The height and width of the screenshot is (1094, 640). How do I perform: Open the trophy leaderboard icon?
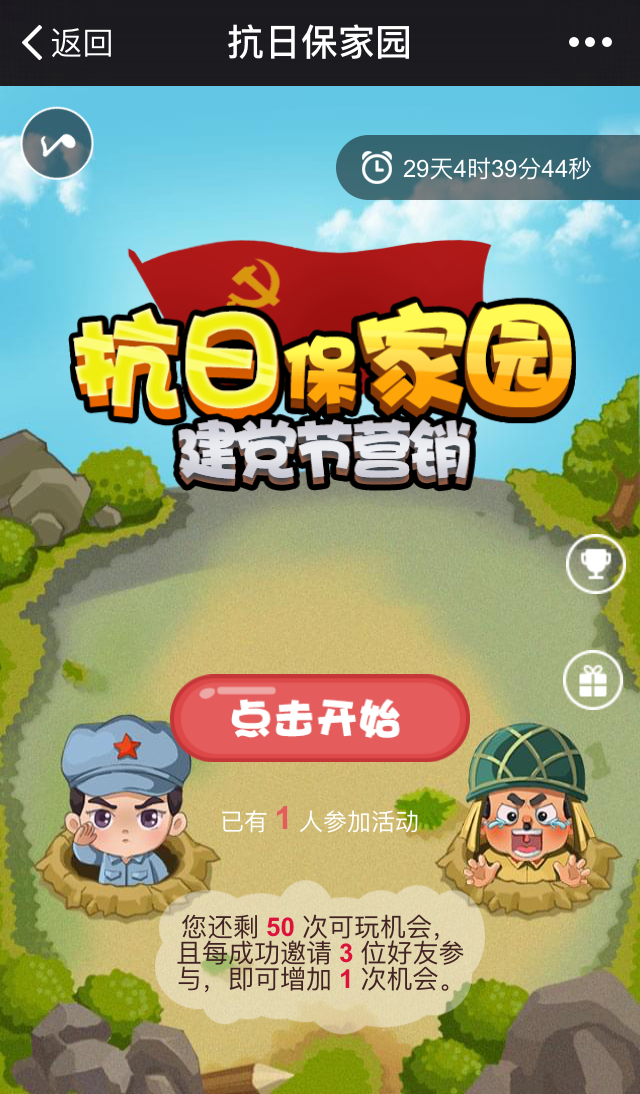596,565
